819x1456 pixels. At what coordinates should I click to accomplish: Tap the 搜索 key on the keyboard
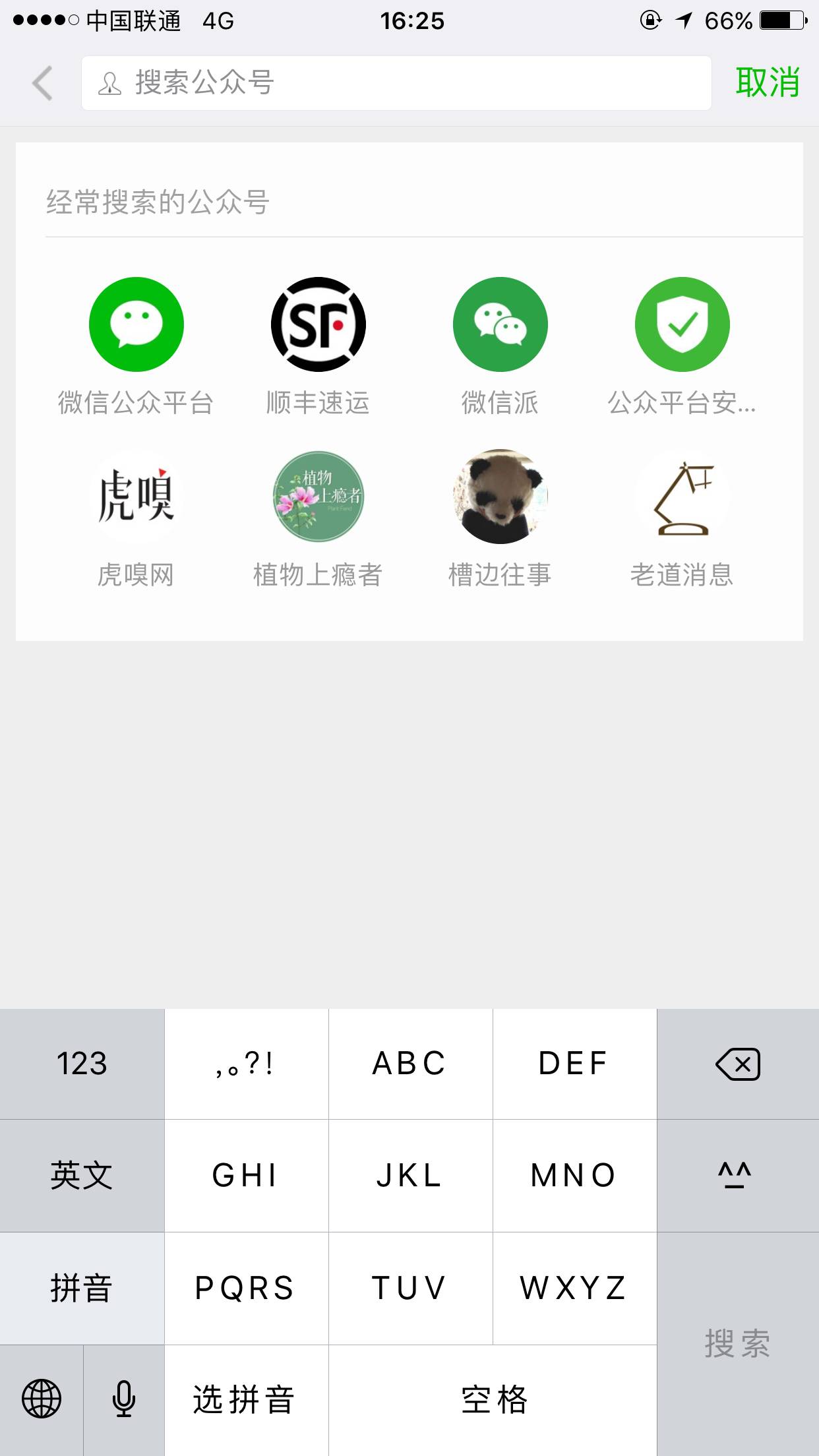coord(737,1343)
